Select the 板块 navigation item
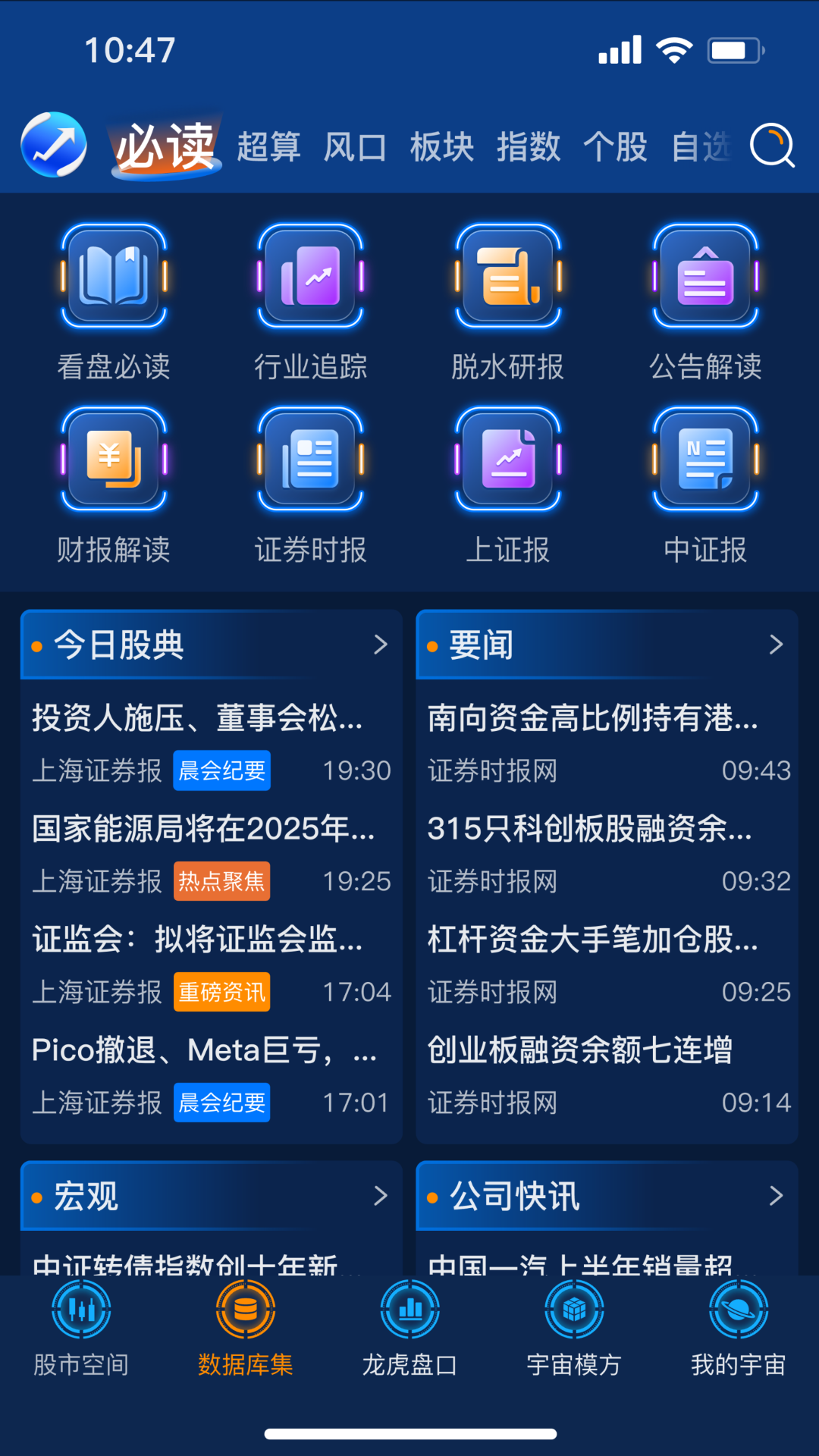Viewport: 819px width, 1456px height. [x=443, y=146]
